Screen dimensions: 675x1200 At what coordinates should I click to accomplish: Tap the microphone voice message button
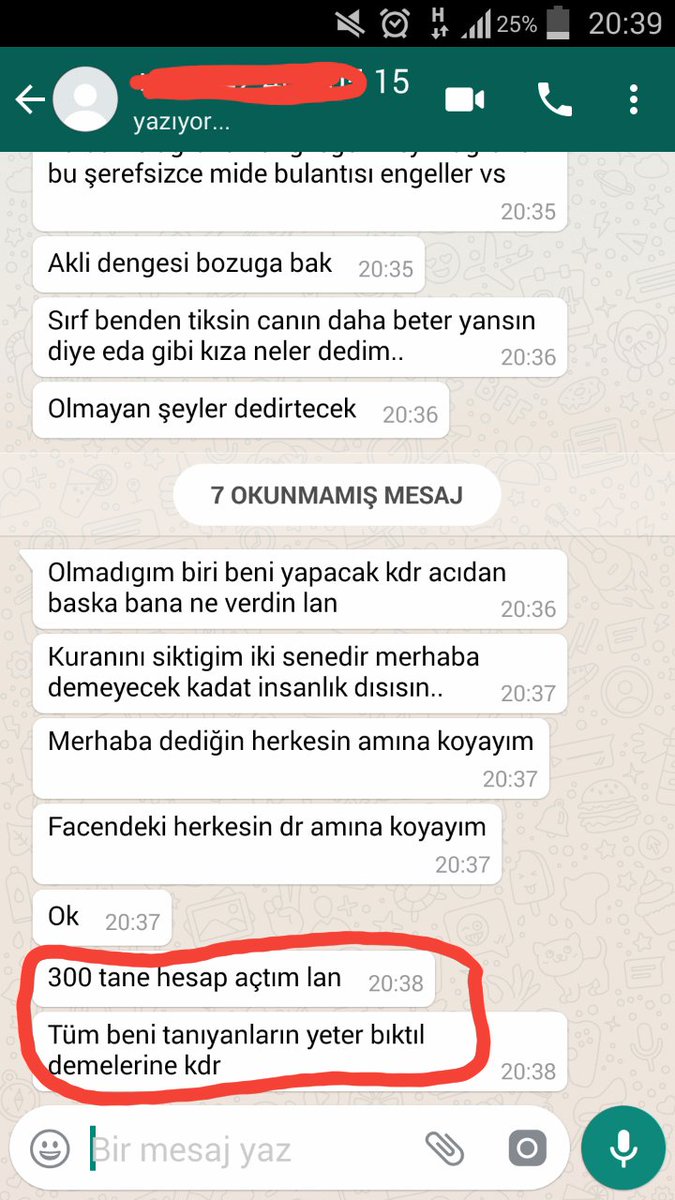623,1146
